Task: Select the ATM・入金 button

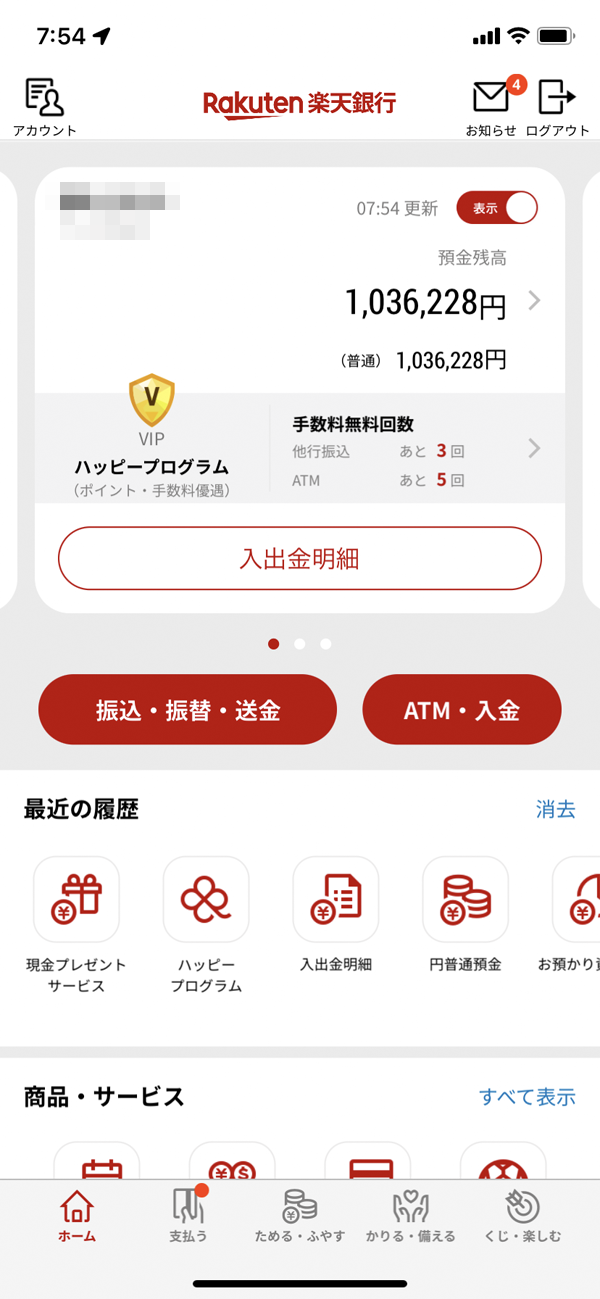Action: [461, 710]
